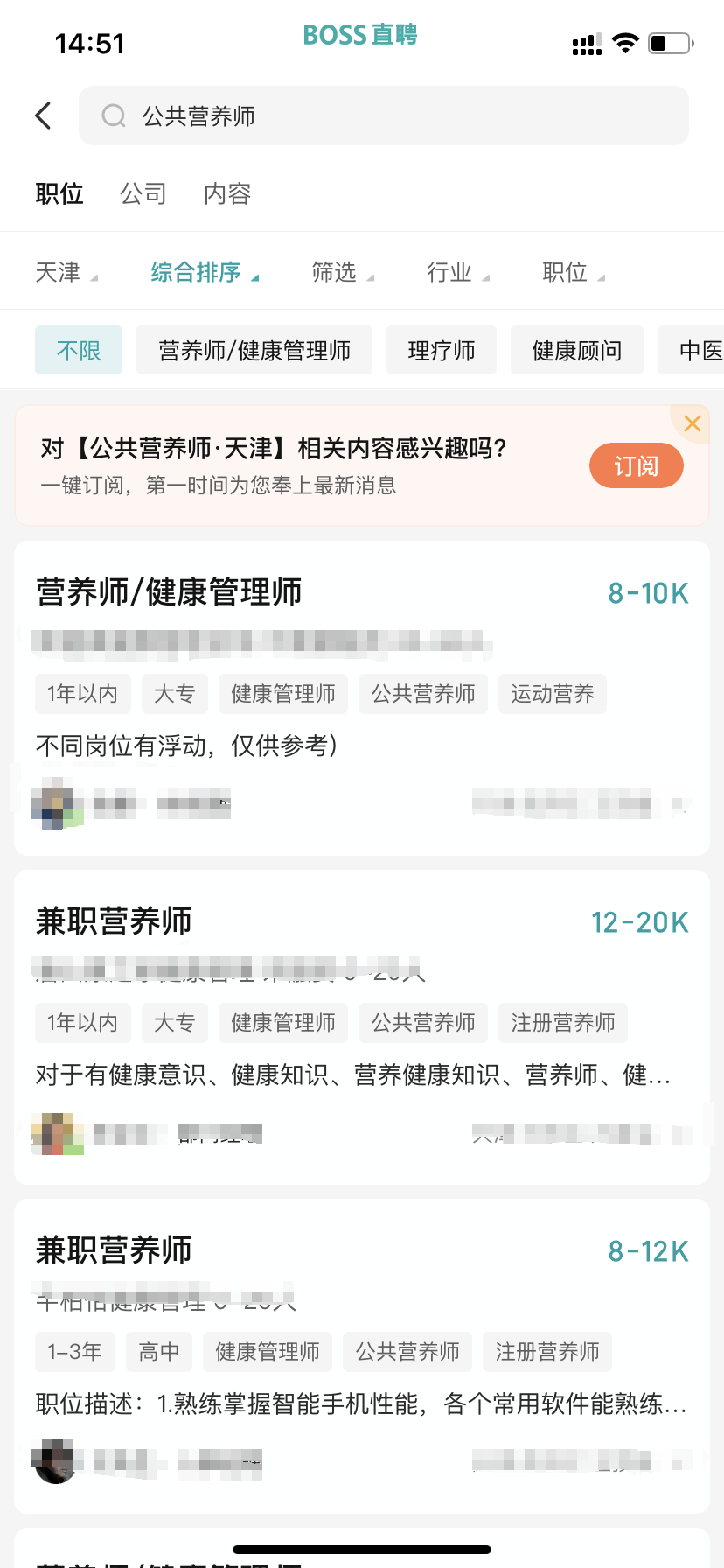The width and height of the screenshot is (724, 1568).
Task: Switch to the 内容 tab
Action: pyautogui.click(x=227, y=193)
